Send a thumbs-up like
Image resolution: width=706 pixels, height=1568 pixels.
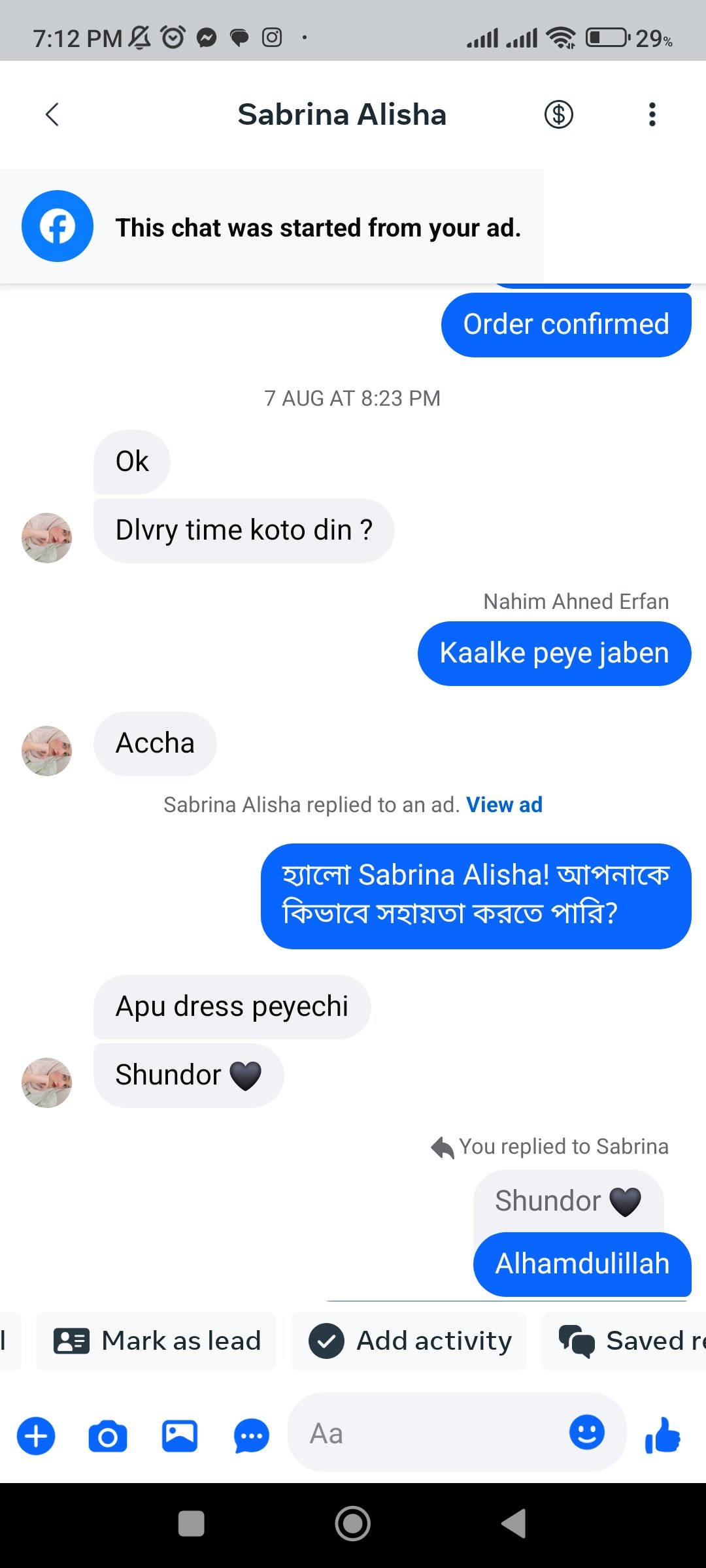(x=664, y=1435)
